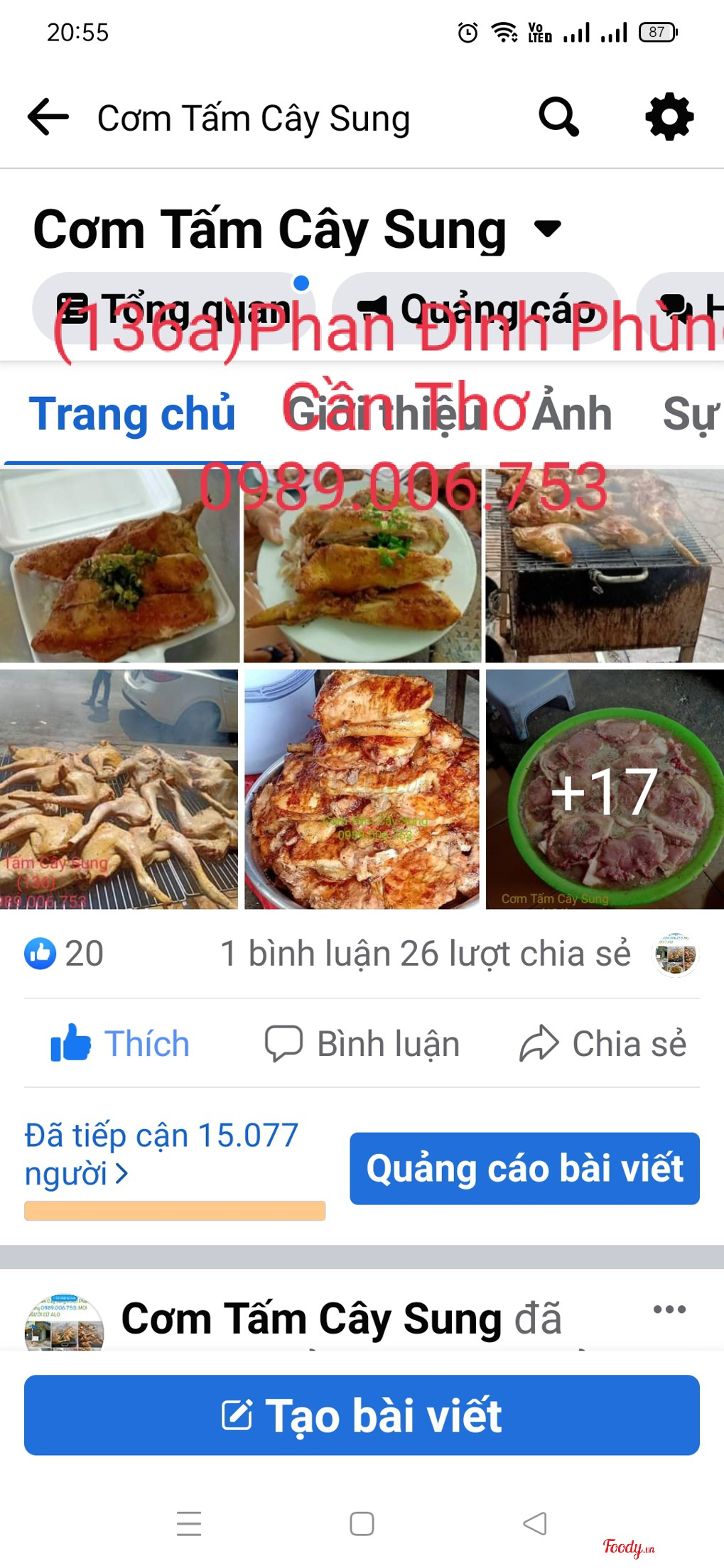The height and width of the screenshot is (1568, 724).
Task: Open the system recent apps button
Action: pos(189,1523)
